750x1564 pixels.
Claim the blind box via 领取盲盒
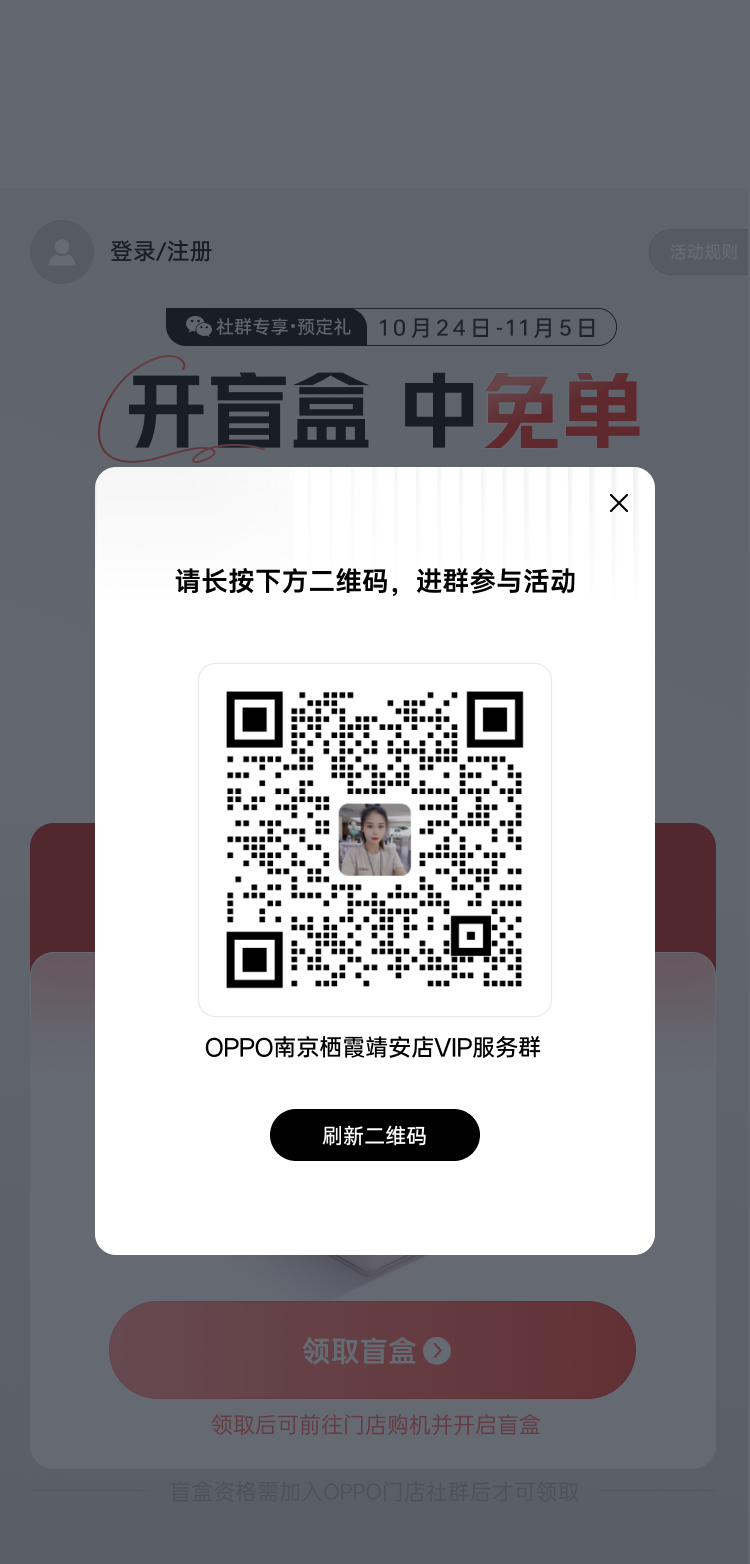click(x=372, y=1351)
